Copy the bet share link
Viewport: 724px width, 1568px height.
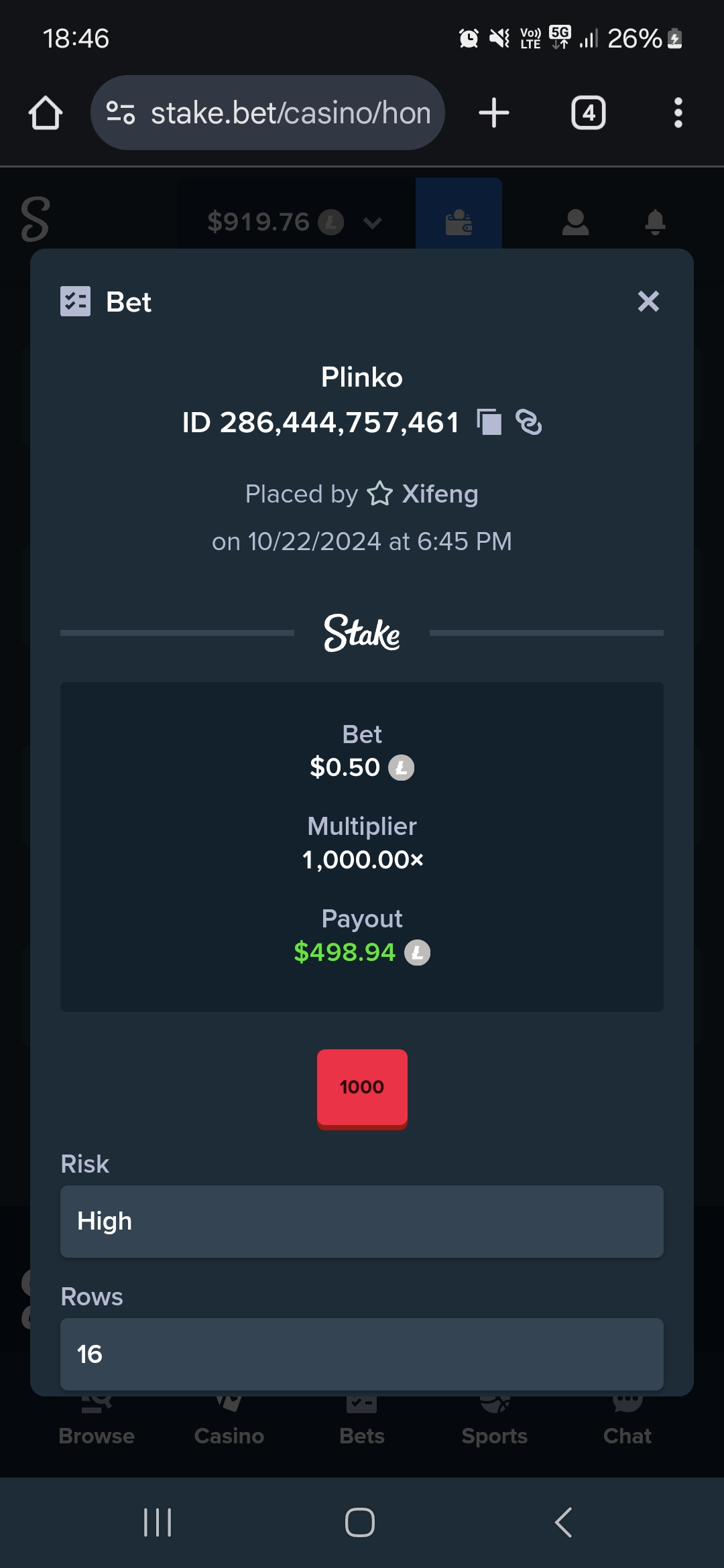click(529, 422)
